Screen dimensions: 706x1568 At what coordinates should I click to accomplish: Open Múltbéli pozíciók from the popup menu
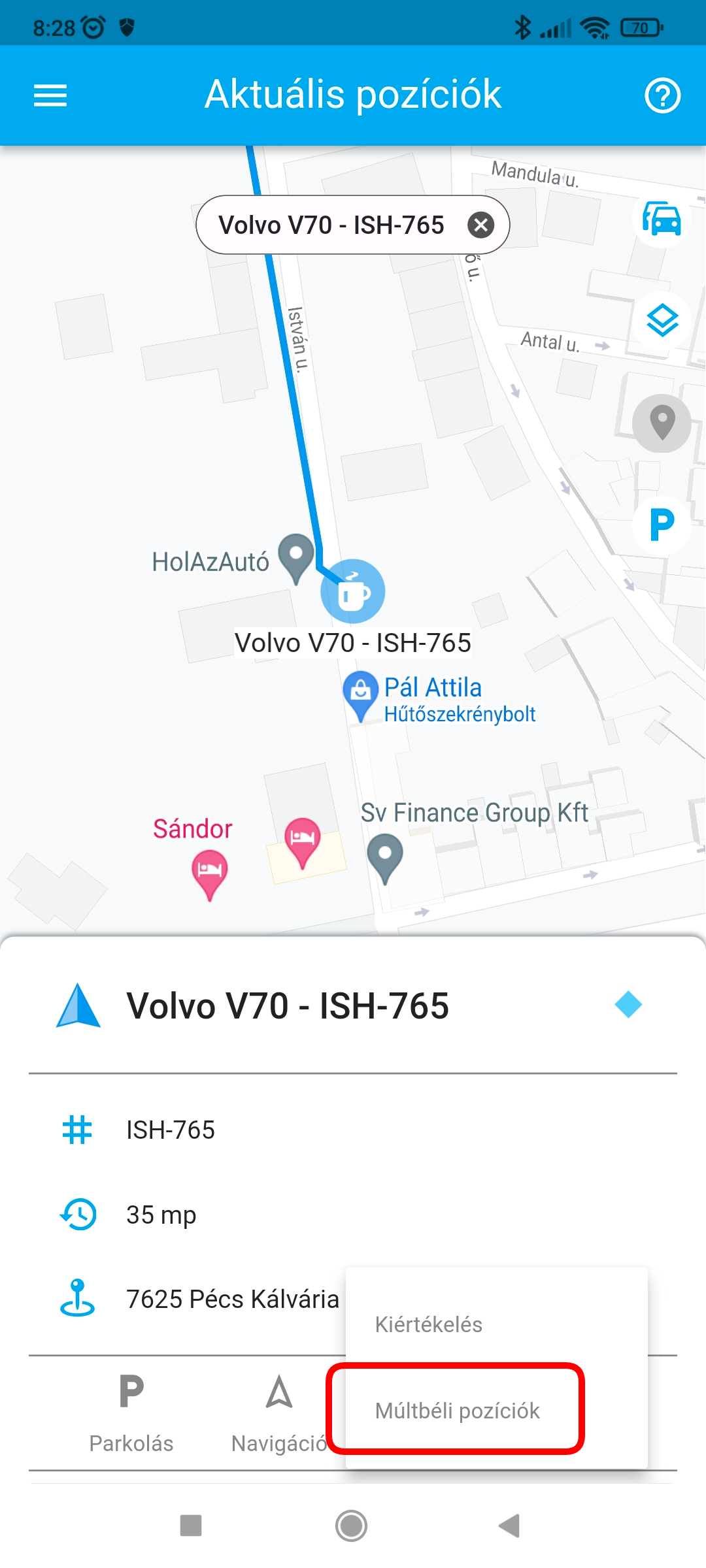457,1411
